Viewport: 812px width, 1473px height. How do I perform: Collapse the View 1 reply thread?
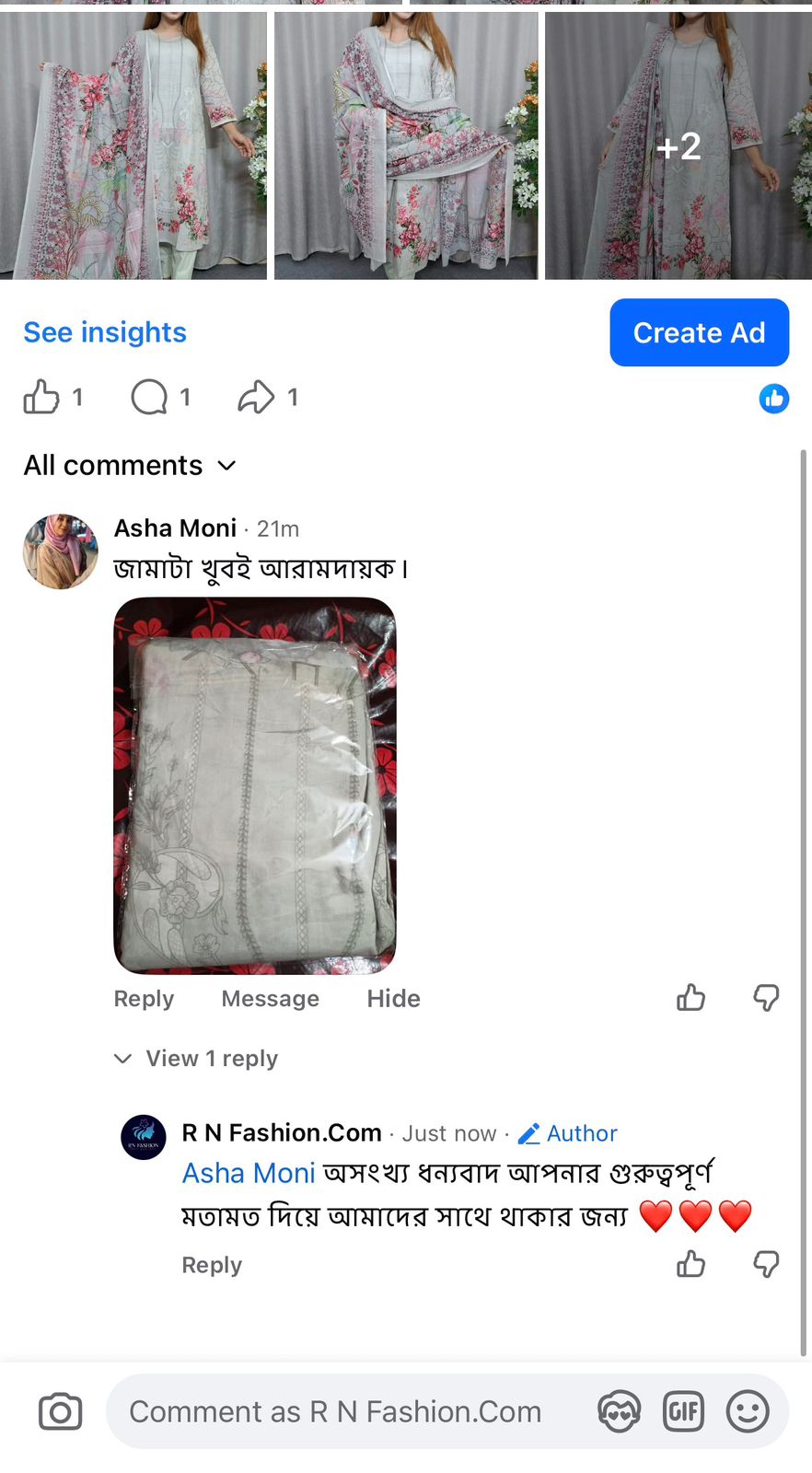pyautogui.click(x=195, y=1059)
